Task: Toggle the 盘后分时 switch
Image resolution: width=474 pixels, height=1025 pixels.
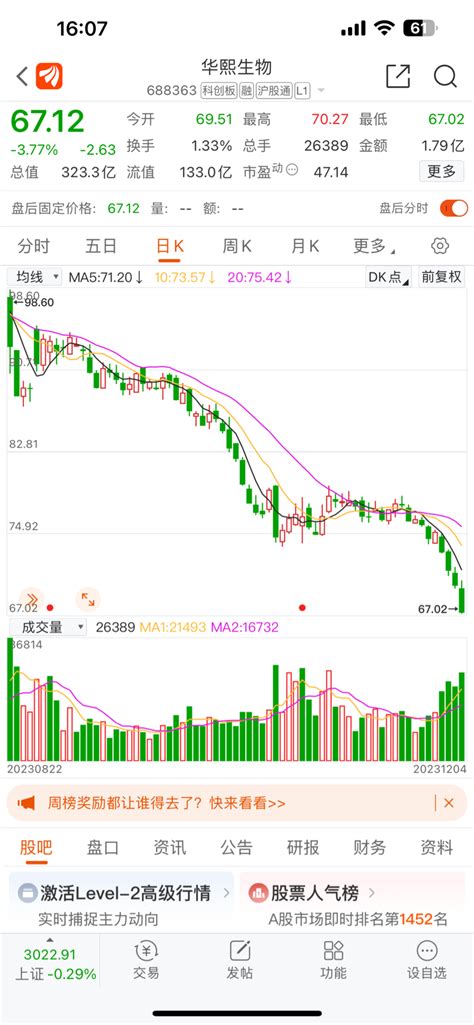Action: (x=454, y=209)
